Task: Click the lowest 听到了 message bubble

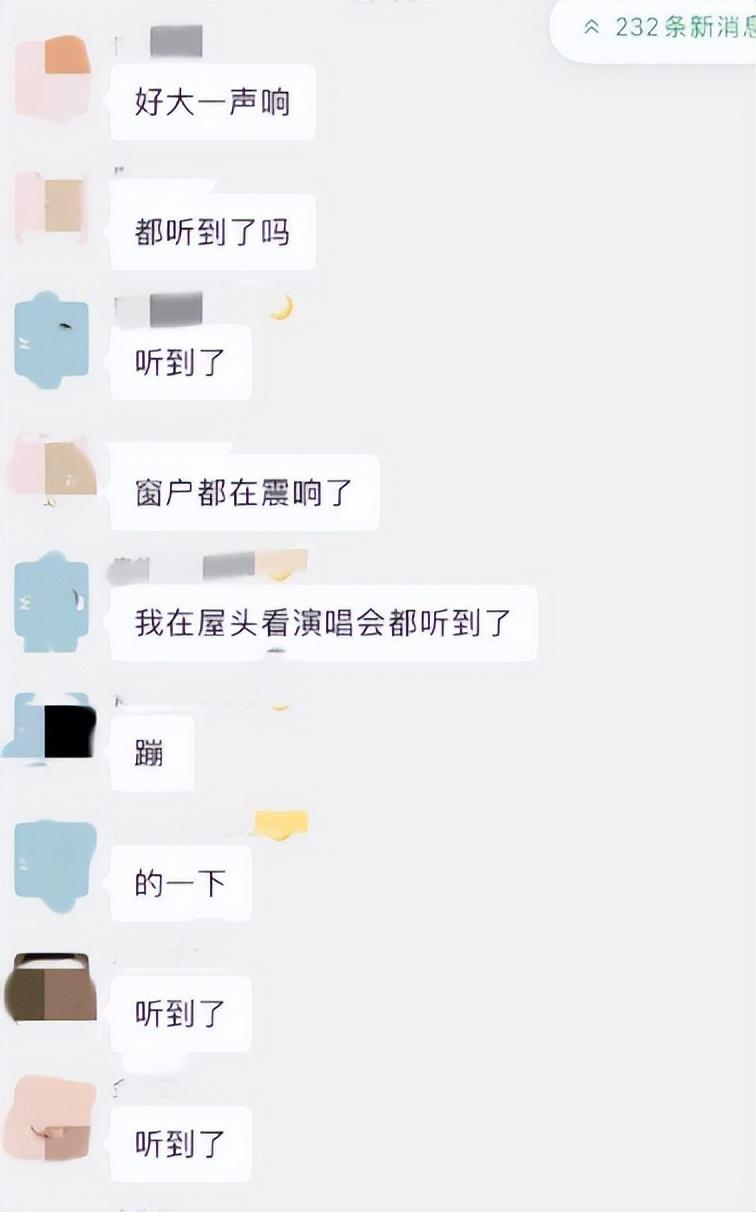Action: [180, 1142]
